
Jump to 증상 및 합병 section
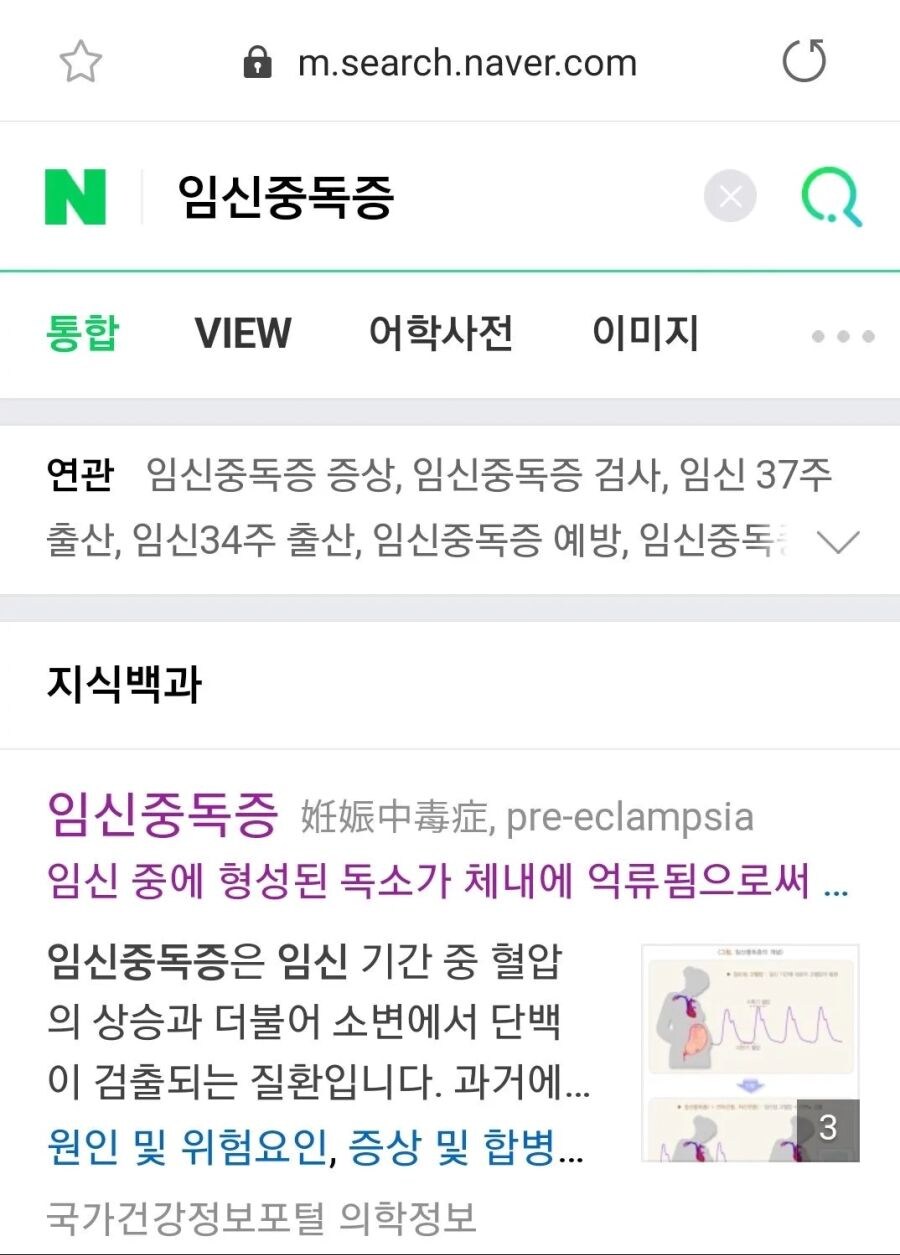(452, 1150)
